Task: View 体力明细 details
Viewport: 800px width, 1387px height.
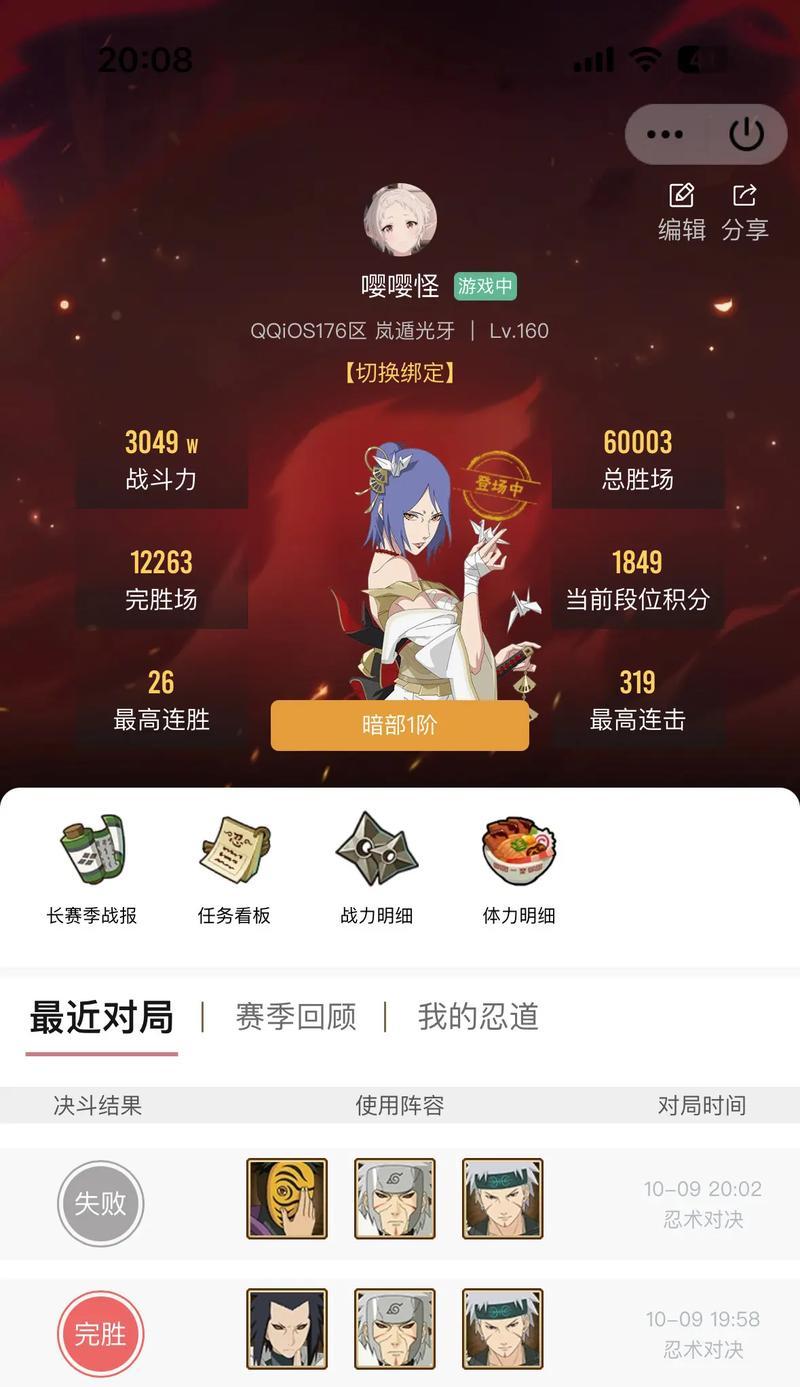Action: 518,867
